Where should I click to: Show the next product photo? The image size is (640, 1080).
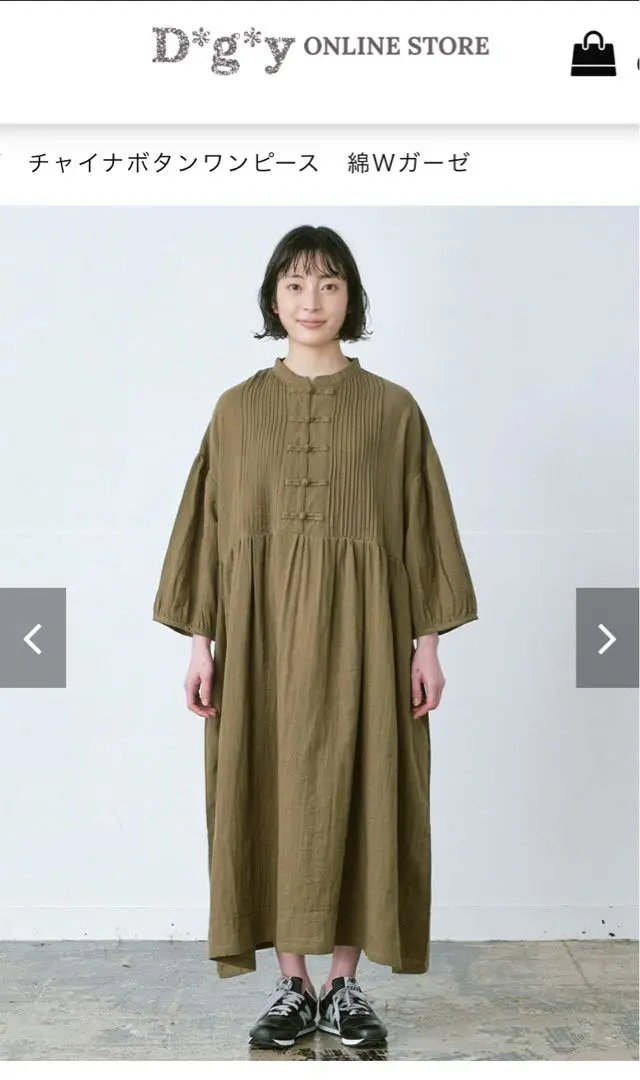point(607,638)
